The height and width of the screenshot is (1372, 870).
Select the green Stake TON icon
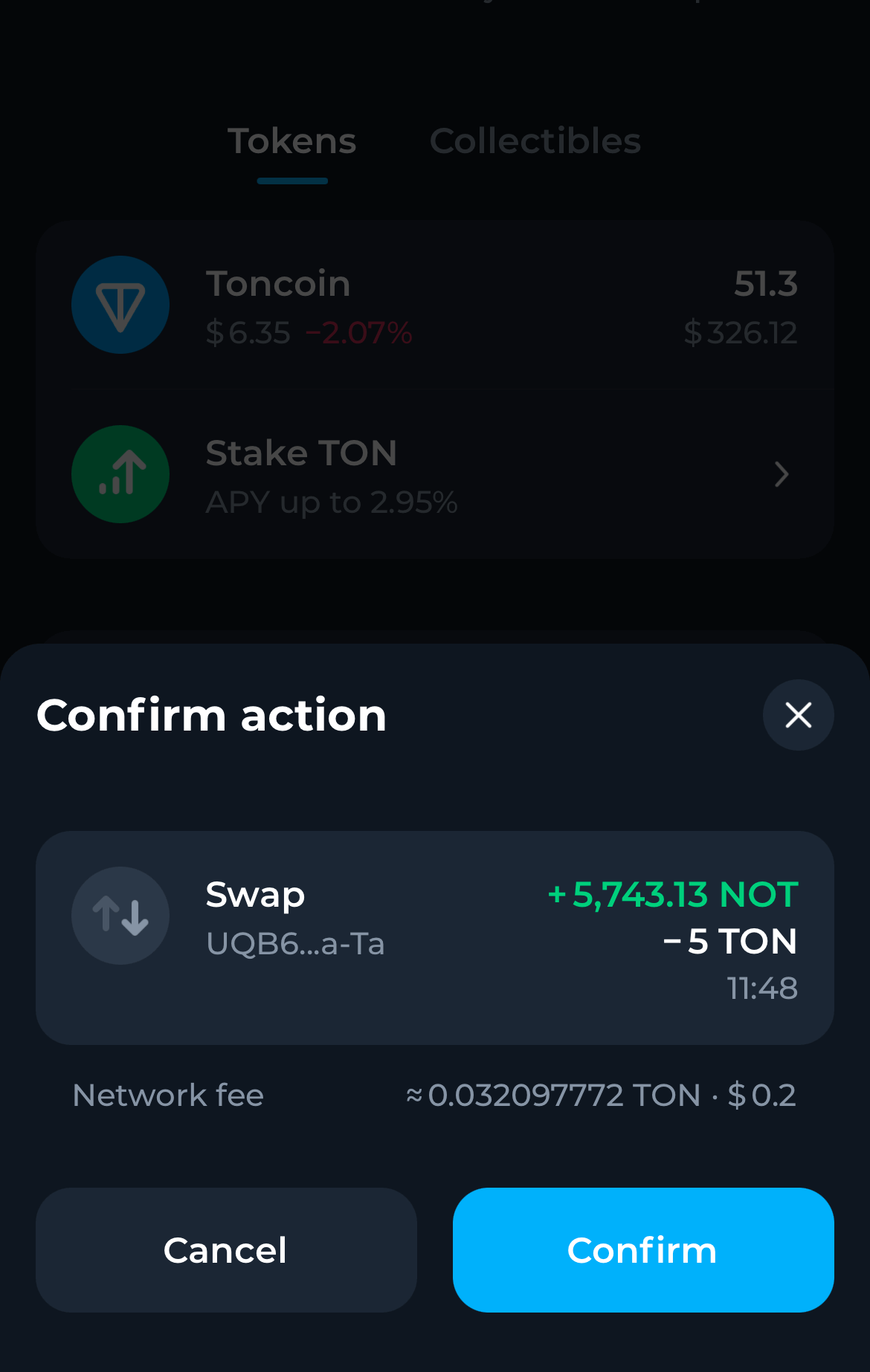click(x=120, y=474)
